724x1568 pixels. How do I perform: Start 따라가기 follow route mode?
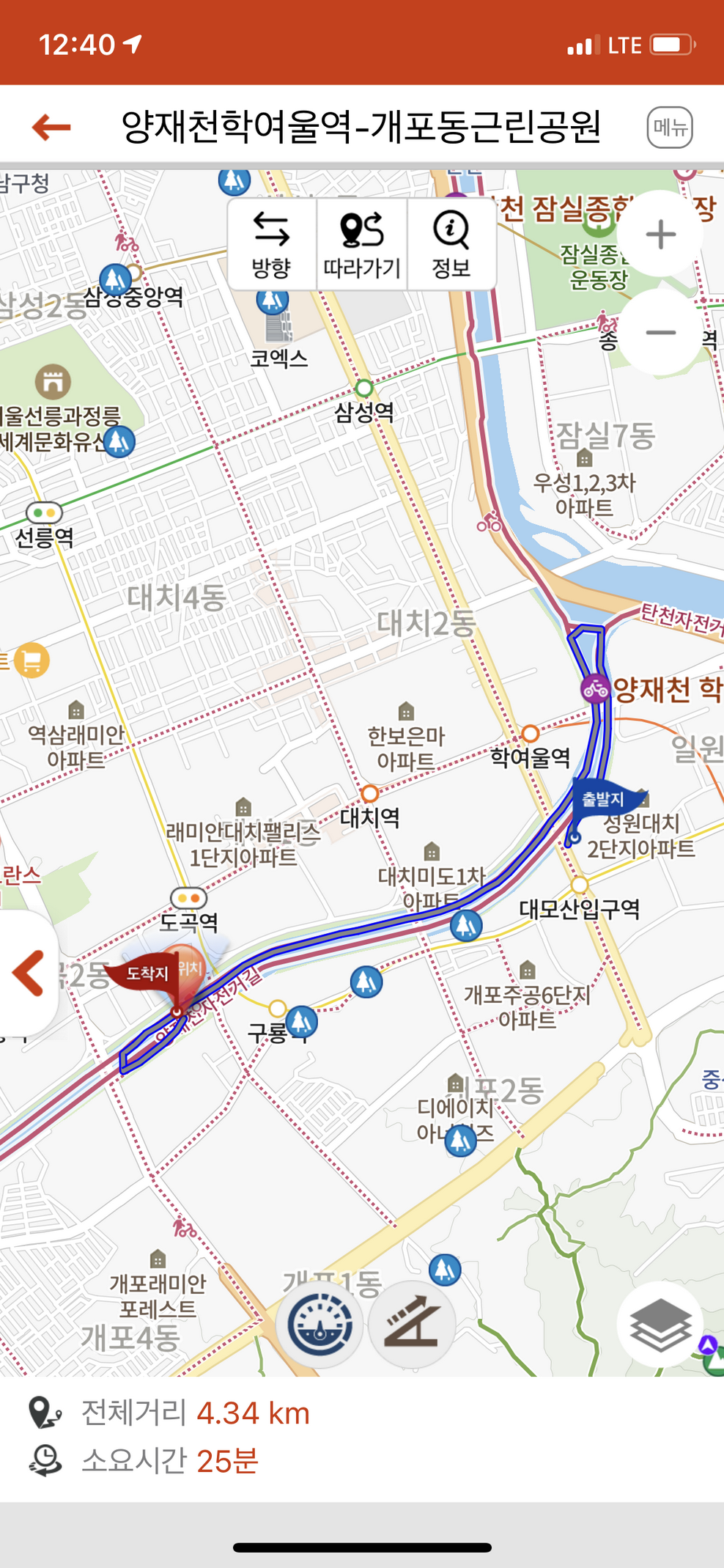(x=362, y=245)
